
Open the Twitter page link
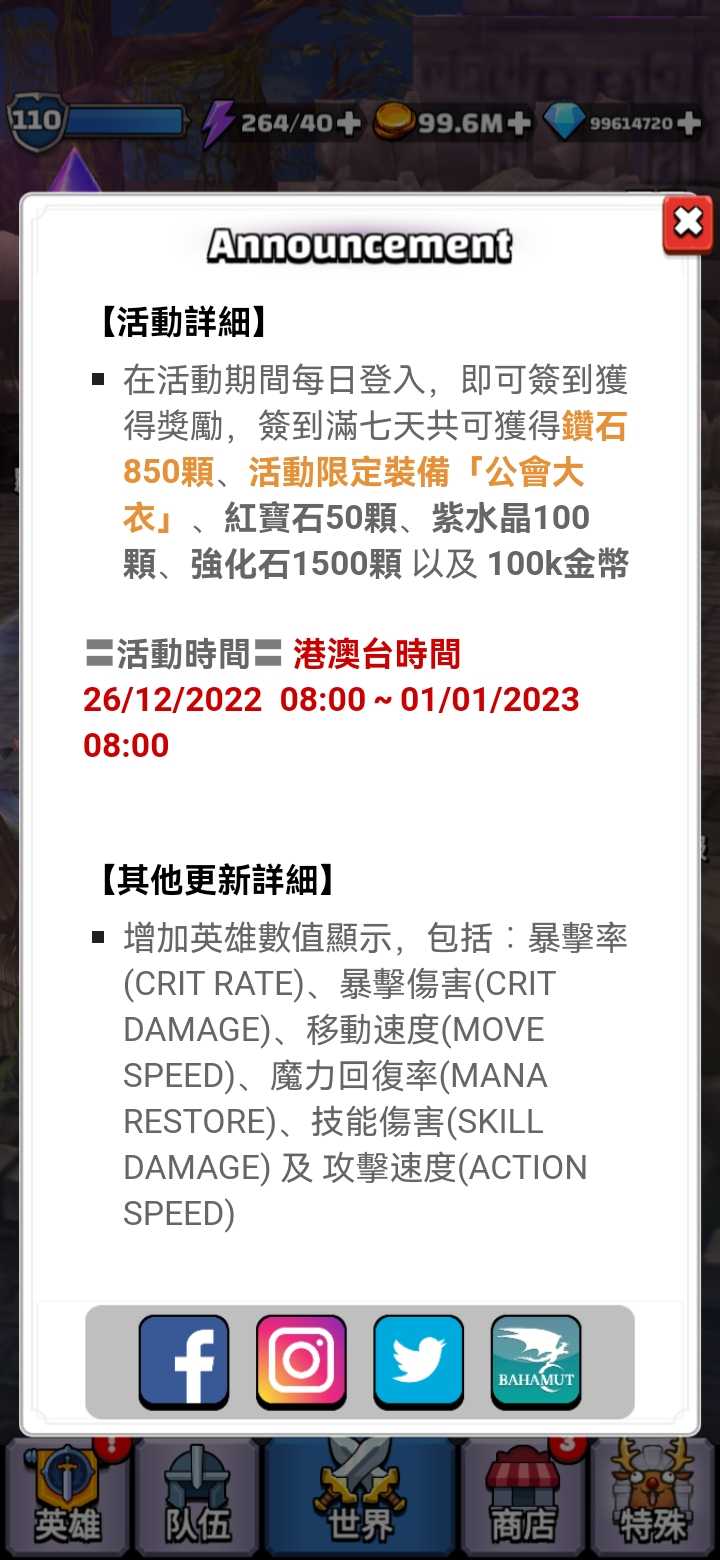[418, 1361]
